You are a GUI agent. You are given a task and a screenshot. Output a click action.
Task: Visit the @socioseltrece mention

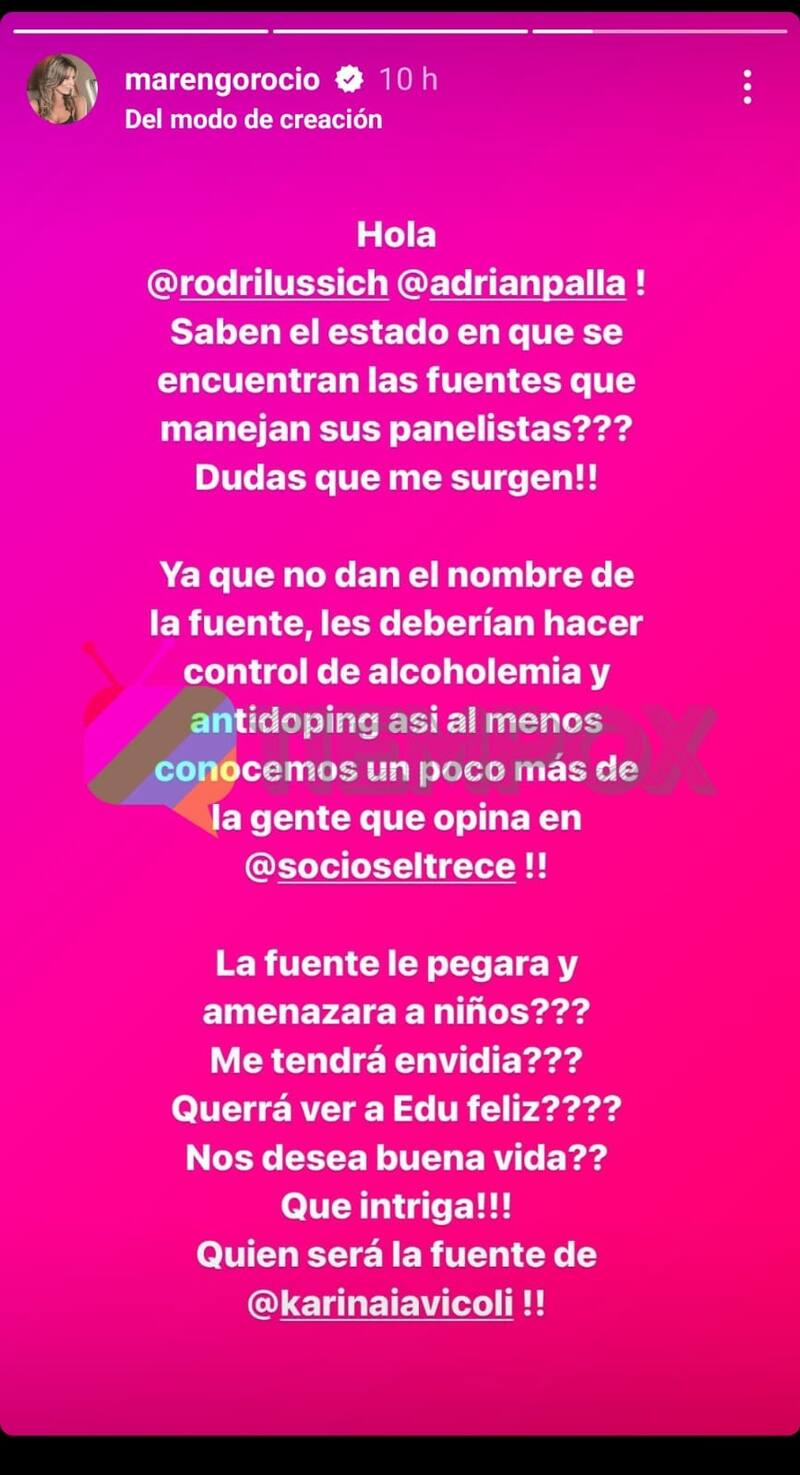click(381, 867)
